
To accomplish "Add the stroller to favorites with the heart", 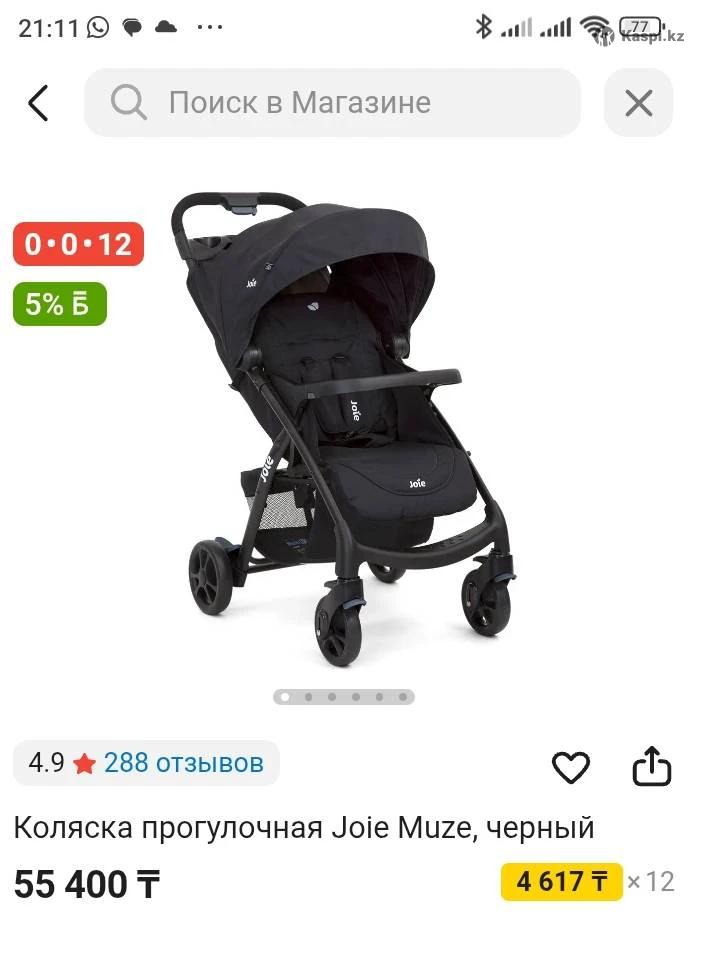I will pyautogui.click(x=571, y=768).
